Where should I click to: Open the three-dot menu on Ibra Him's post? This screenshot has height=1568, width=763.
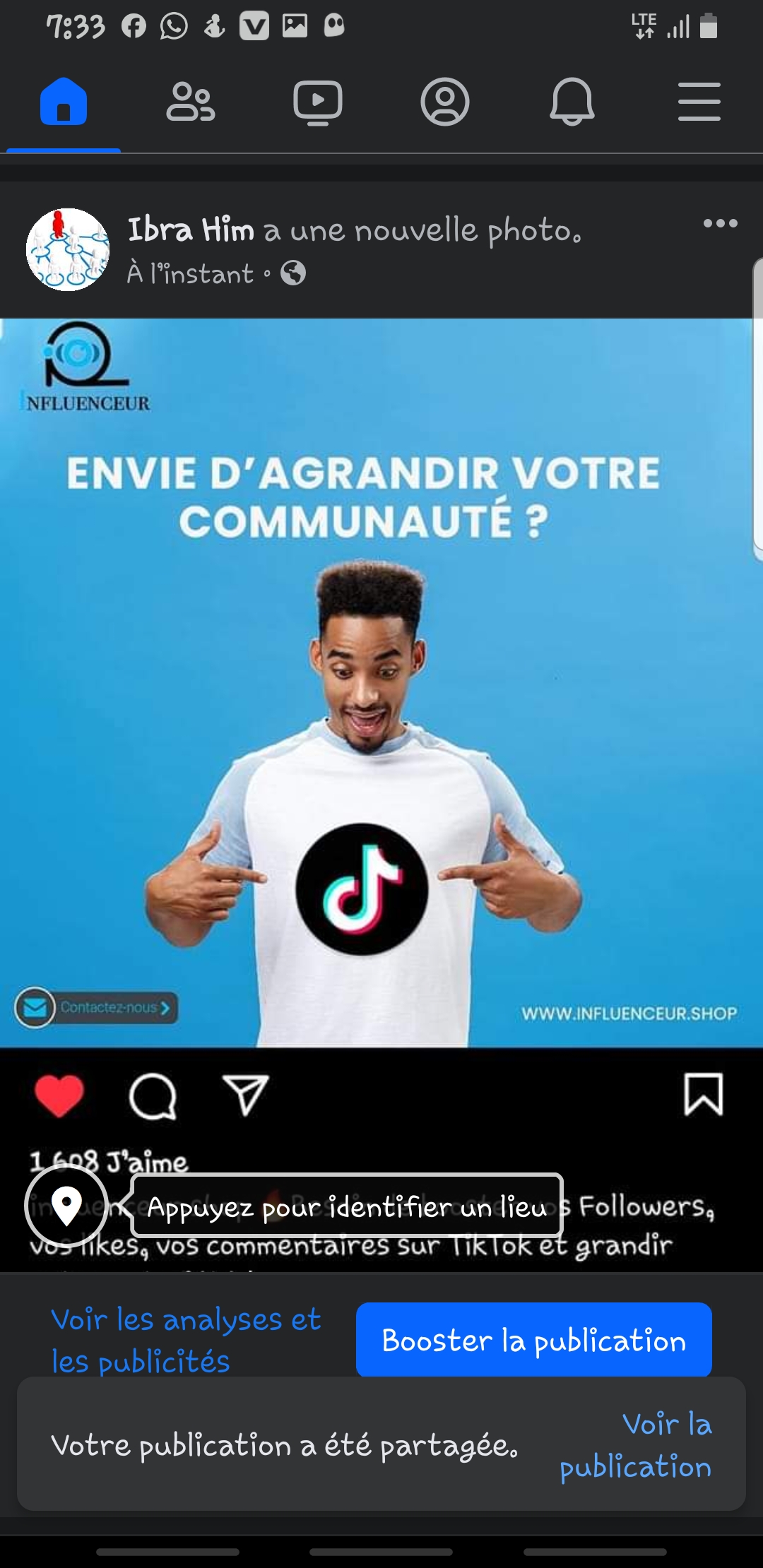[720, 224]
